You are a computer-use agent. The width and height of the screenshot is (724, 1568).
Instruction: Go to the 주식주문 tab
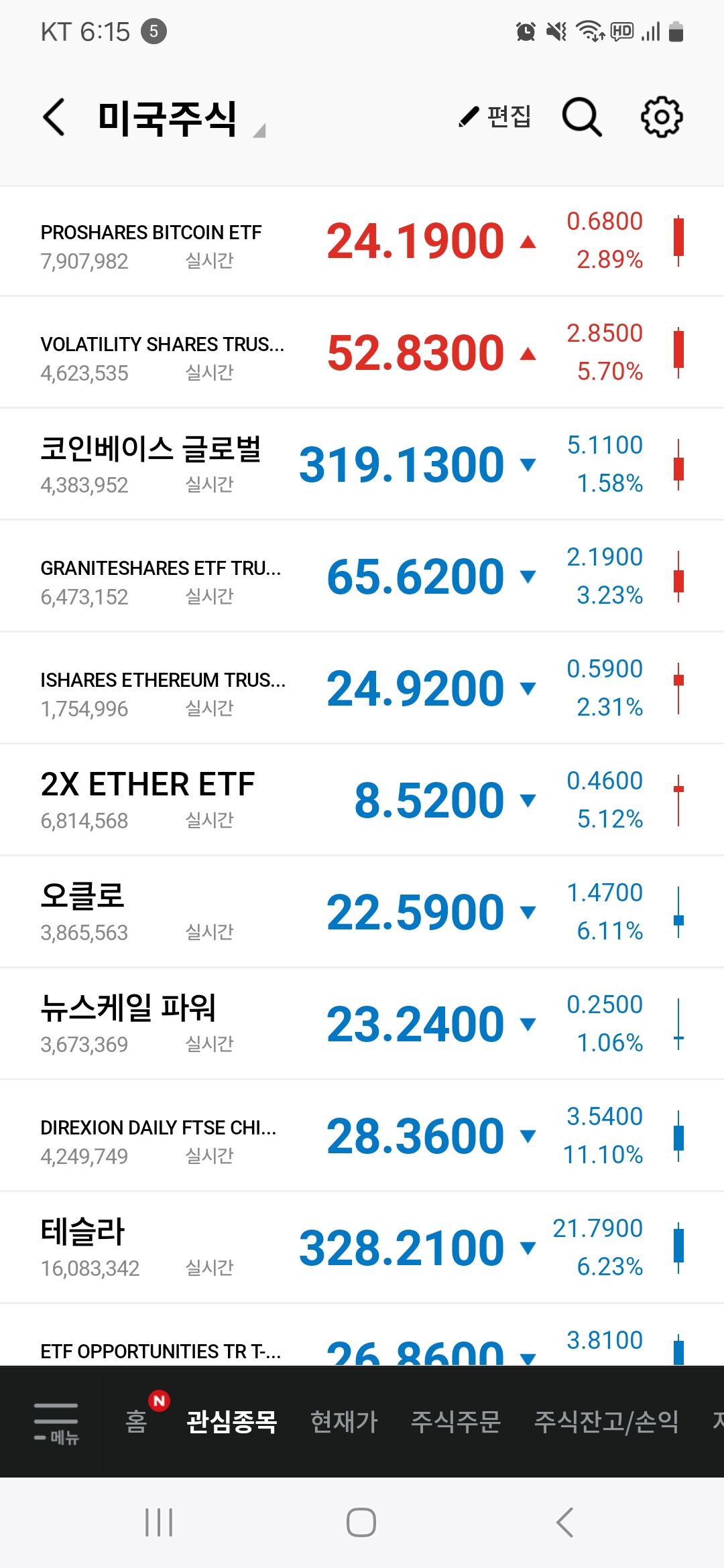pos(455,1421)
